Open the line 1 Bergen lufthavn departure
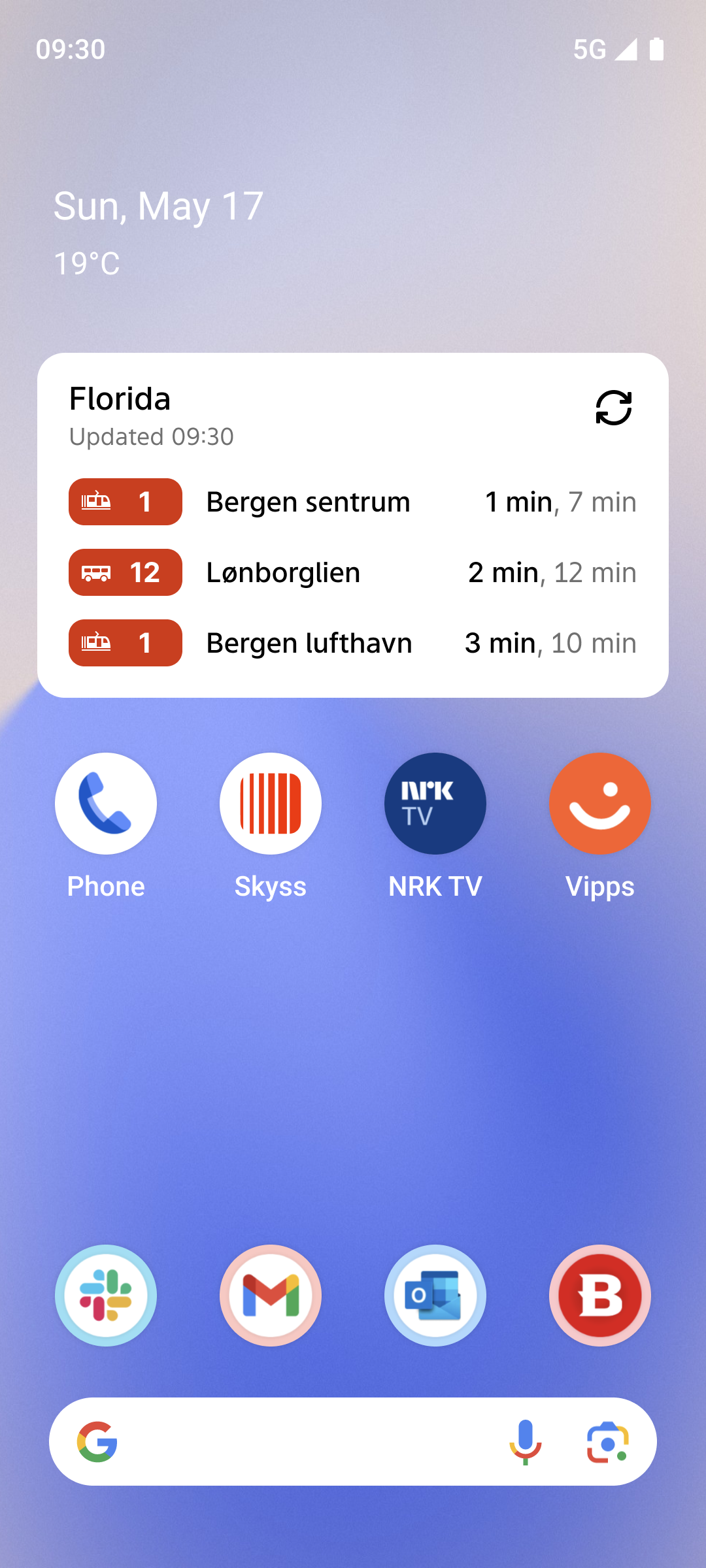The height and width of the screenshot is (1568, 706). click(353, 643)
